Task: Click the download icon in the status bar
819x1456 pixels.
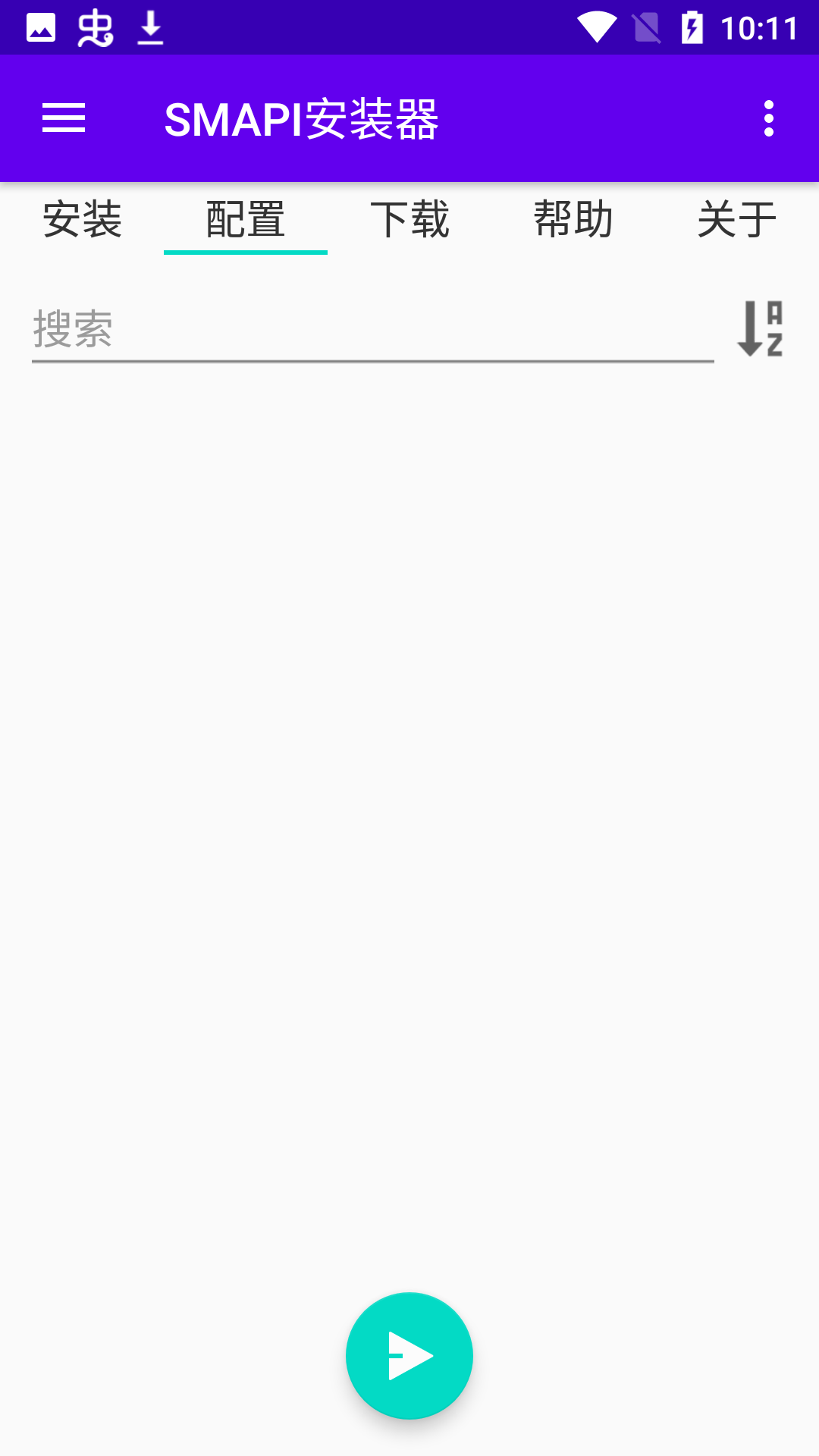Action: point(150,27)
